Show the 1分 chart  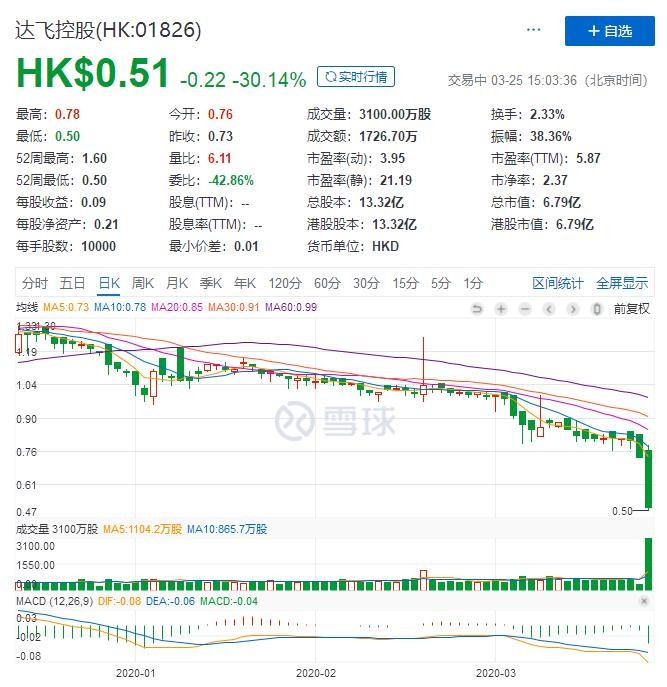click(473, 283)
